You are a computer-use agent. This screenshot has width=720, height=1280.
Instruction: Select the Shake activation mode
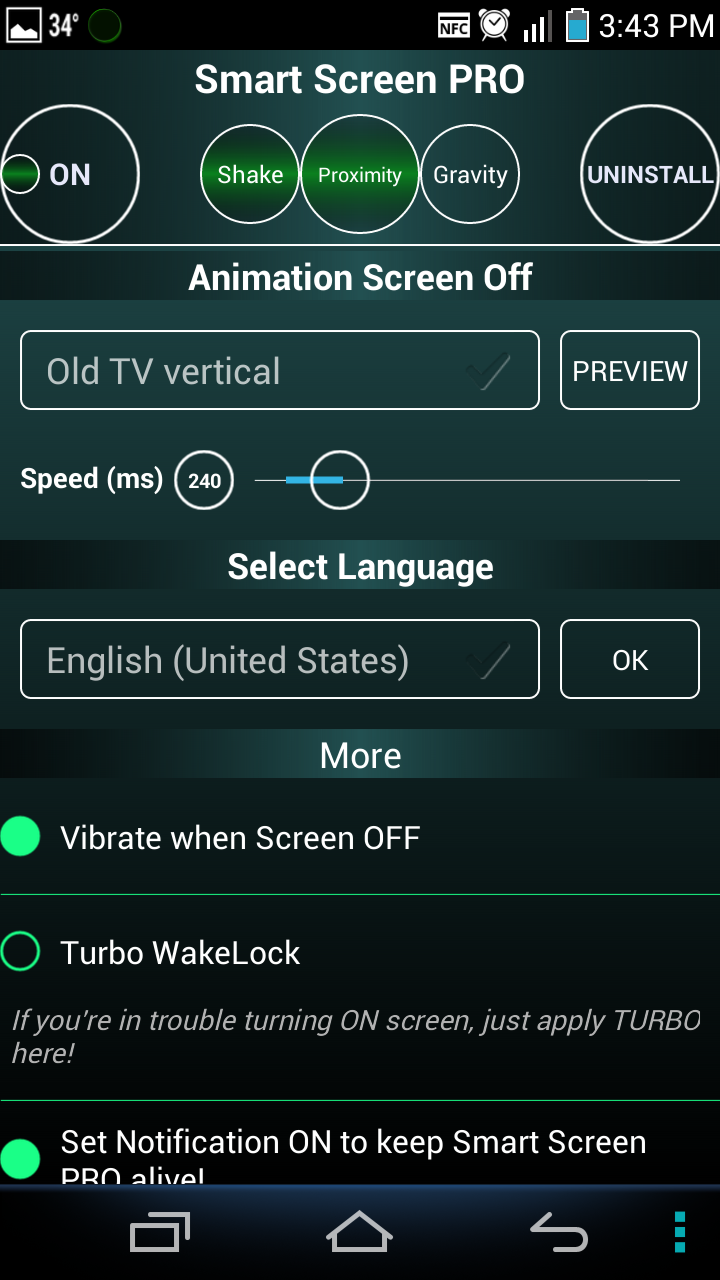coord(249,174)
